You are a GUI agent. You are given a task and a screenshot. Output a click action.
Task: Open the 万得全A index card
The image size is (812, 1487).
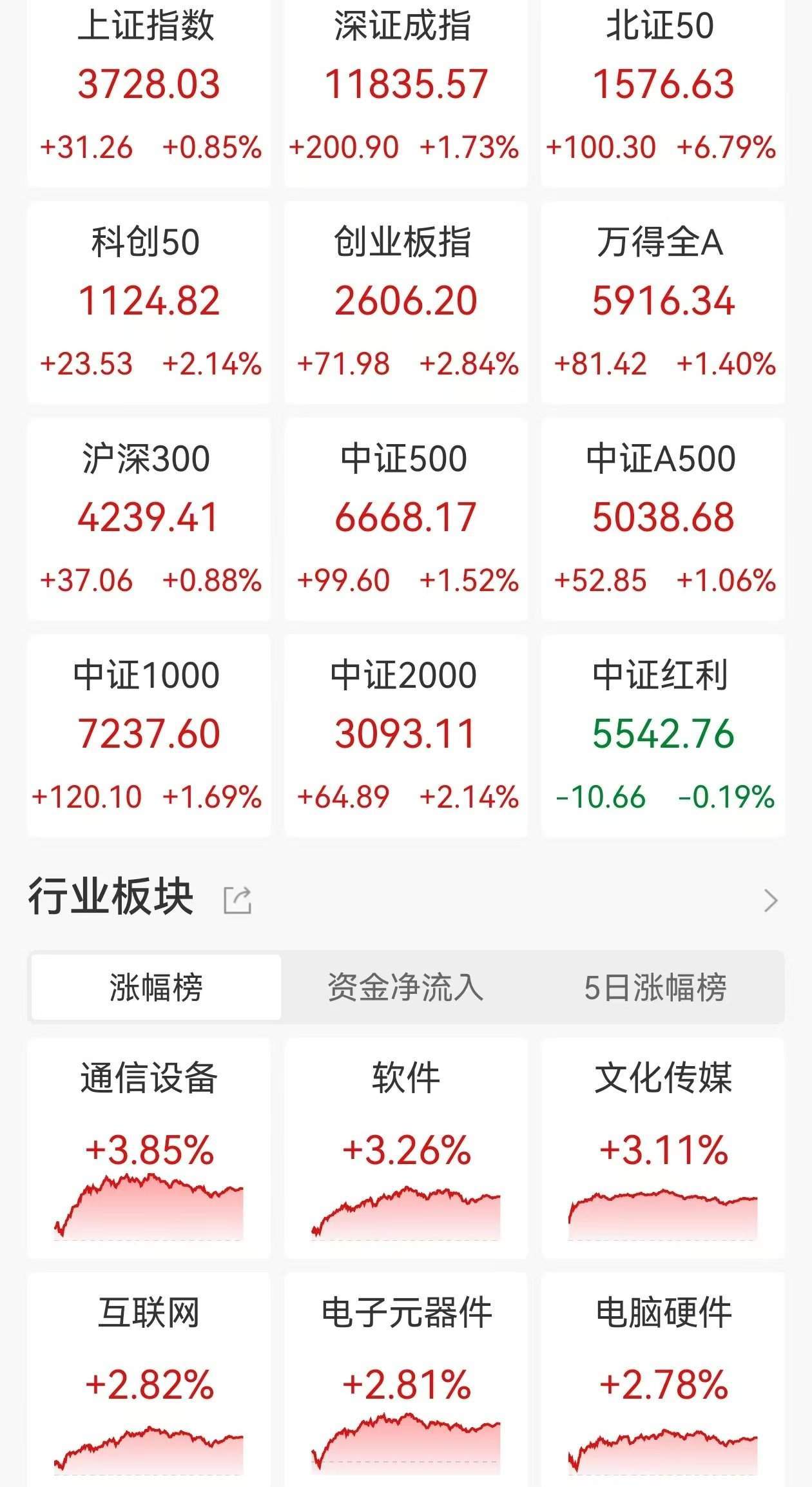point(662,302)
